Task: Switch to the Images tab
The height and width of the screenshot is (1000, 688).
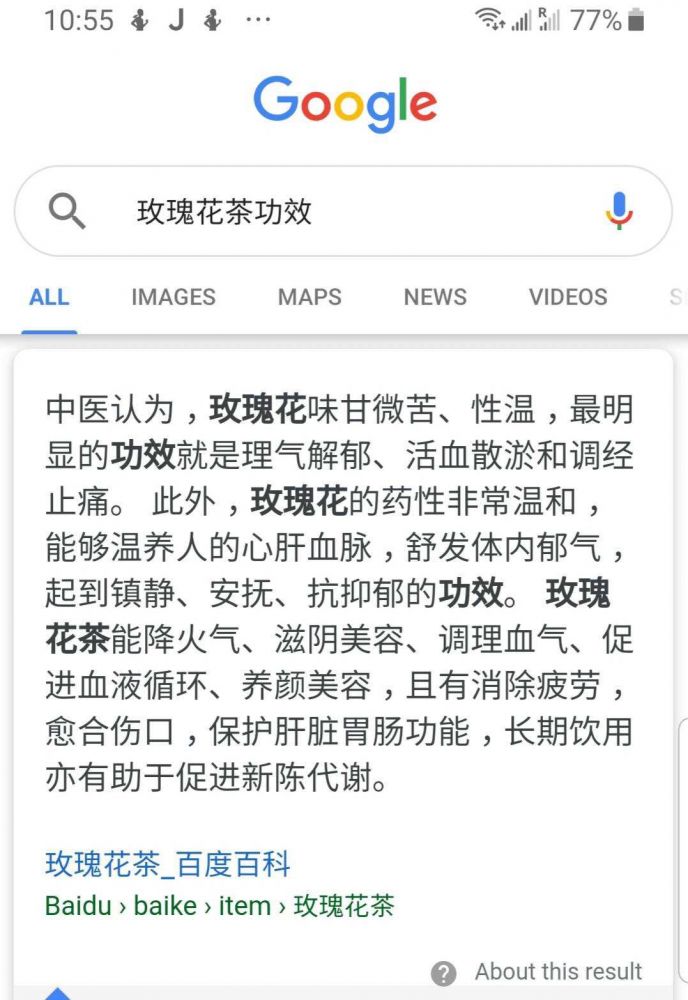Action: click(173, 297)
